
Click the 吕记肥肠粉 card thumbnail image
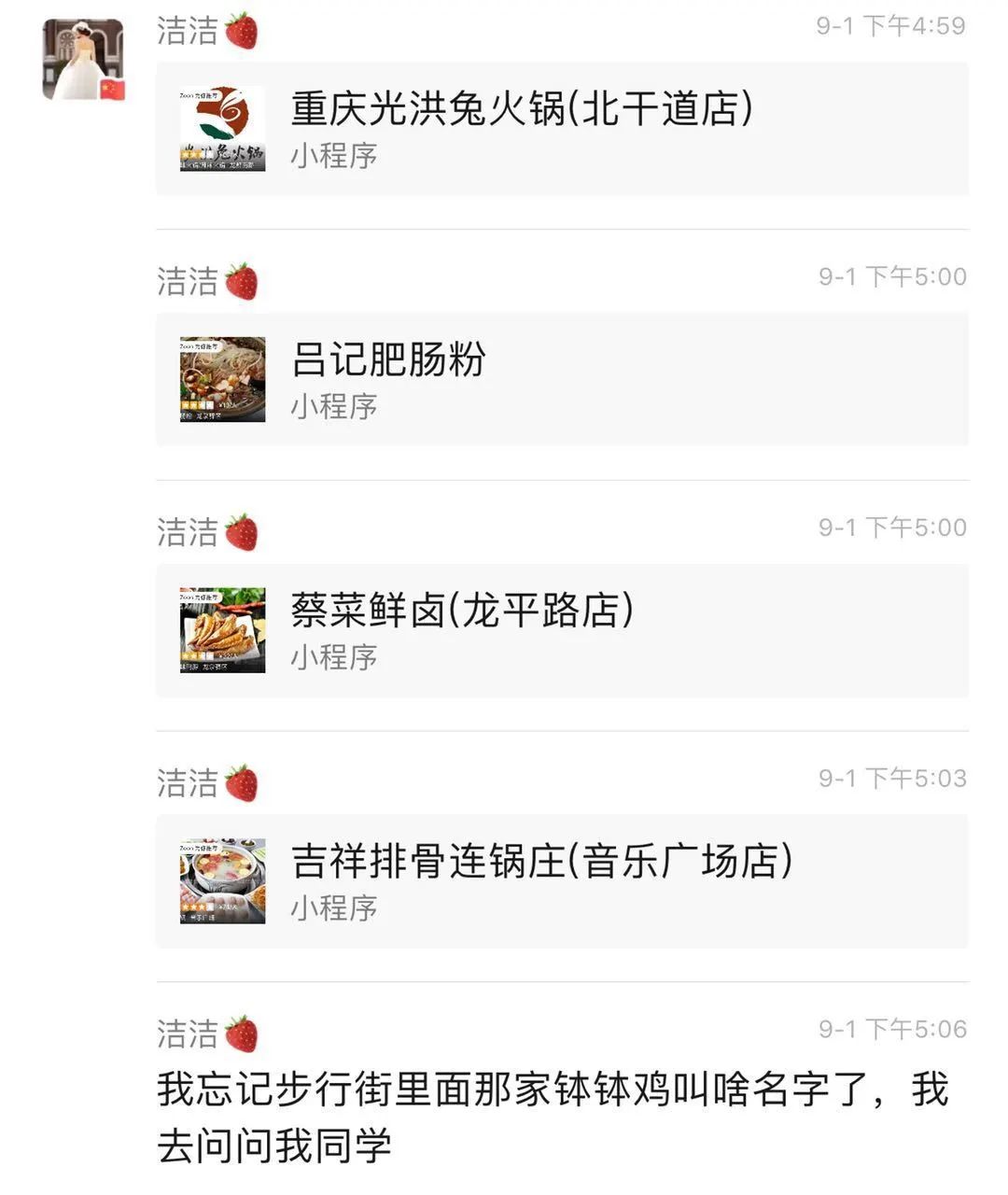221,379
